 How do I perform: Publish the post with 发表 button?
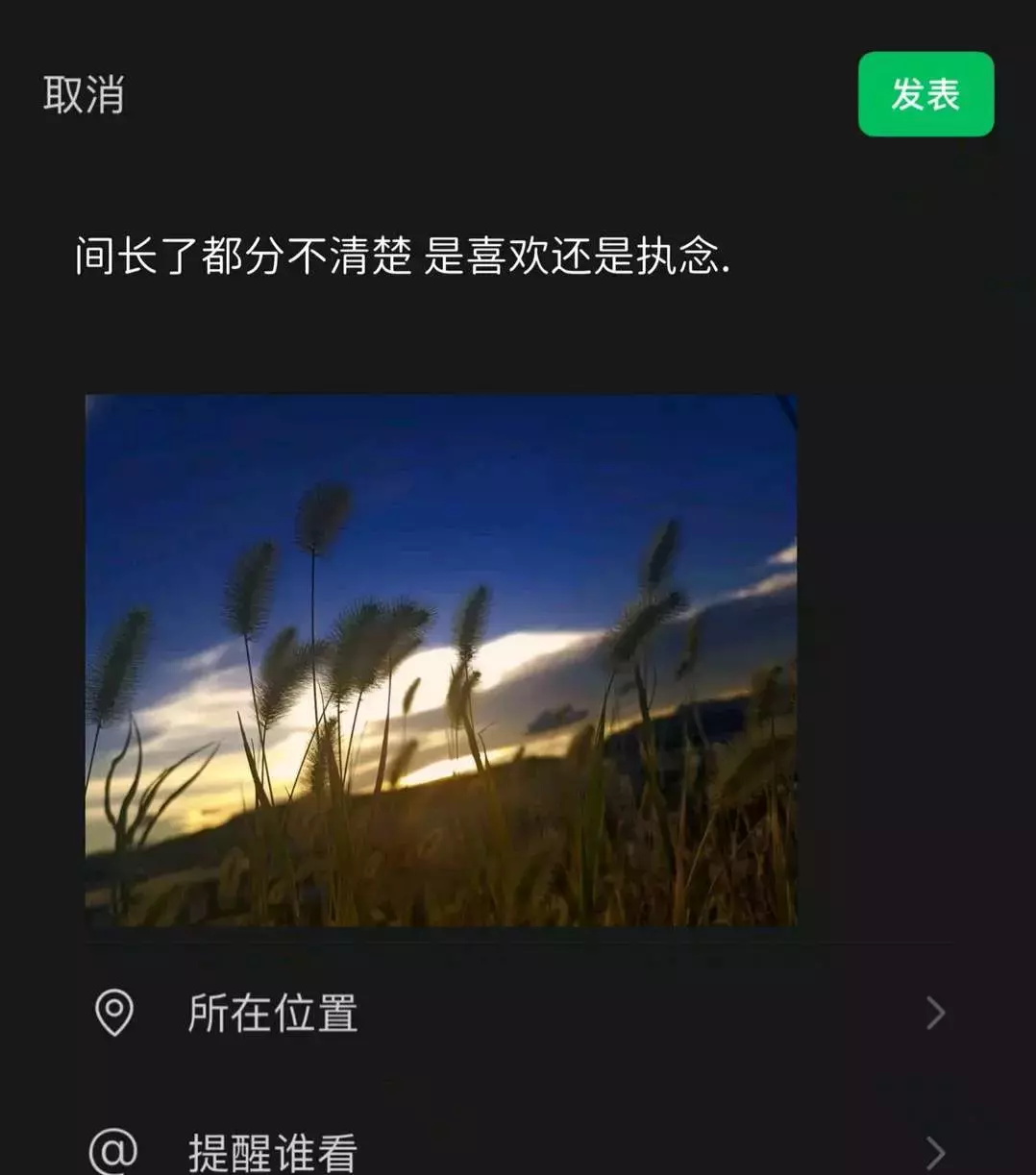point(925,94)
